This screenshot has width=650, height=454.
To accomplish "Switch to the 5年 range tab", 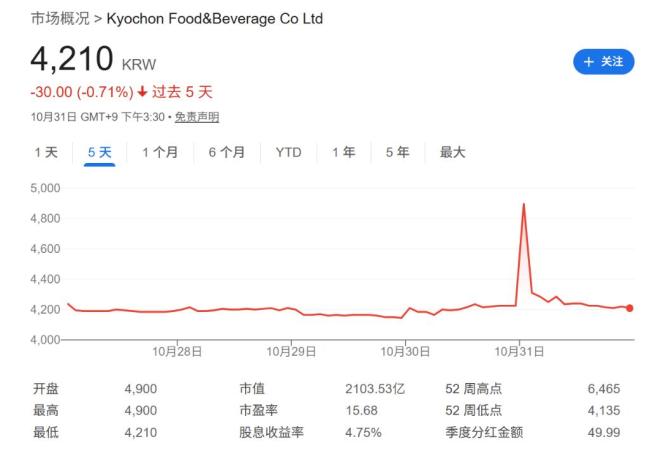I will (x=397, y=153).
